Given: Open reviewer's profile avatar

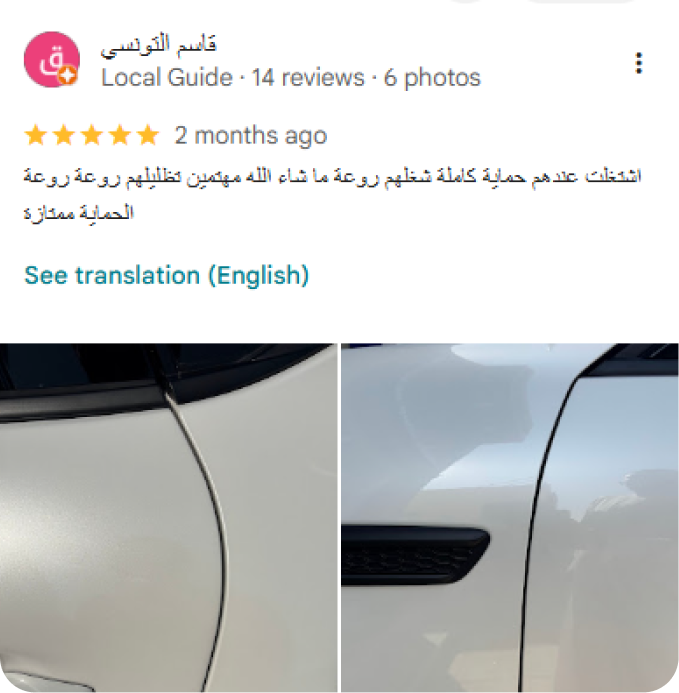Looking at the screenshot, I should point(51,60).
